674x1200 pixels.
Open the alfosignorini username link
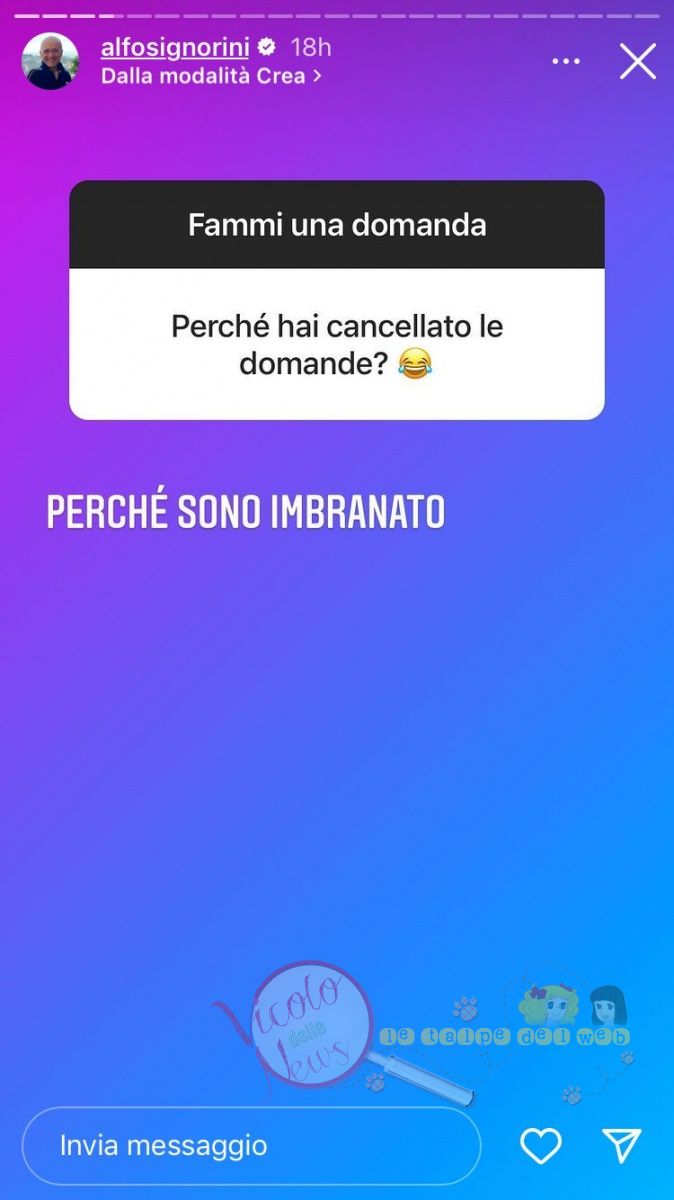(x=176, y=47)
